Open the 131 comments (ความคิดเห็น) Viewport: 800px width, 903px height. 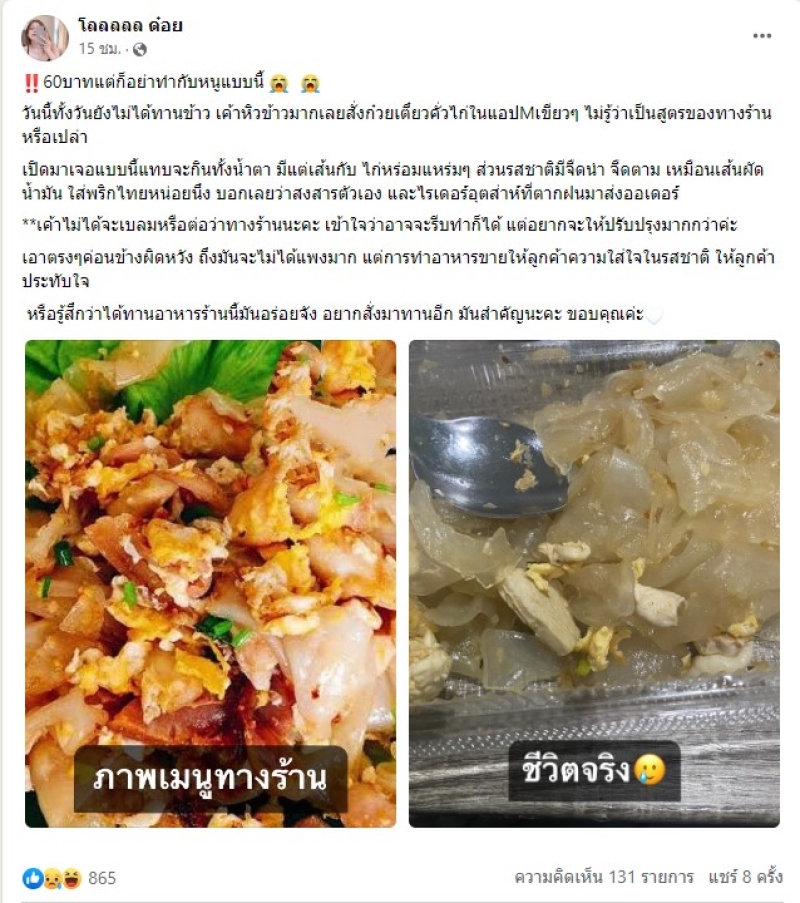point(603,878)
